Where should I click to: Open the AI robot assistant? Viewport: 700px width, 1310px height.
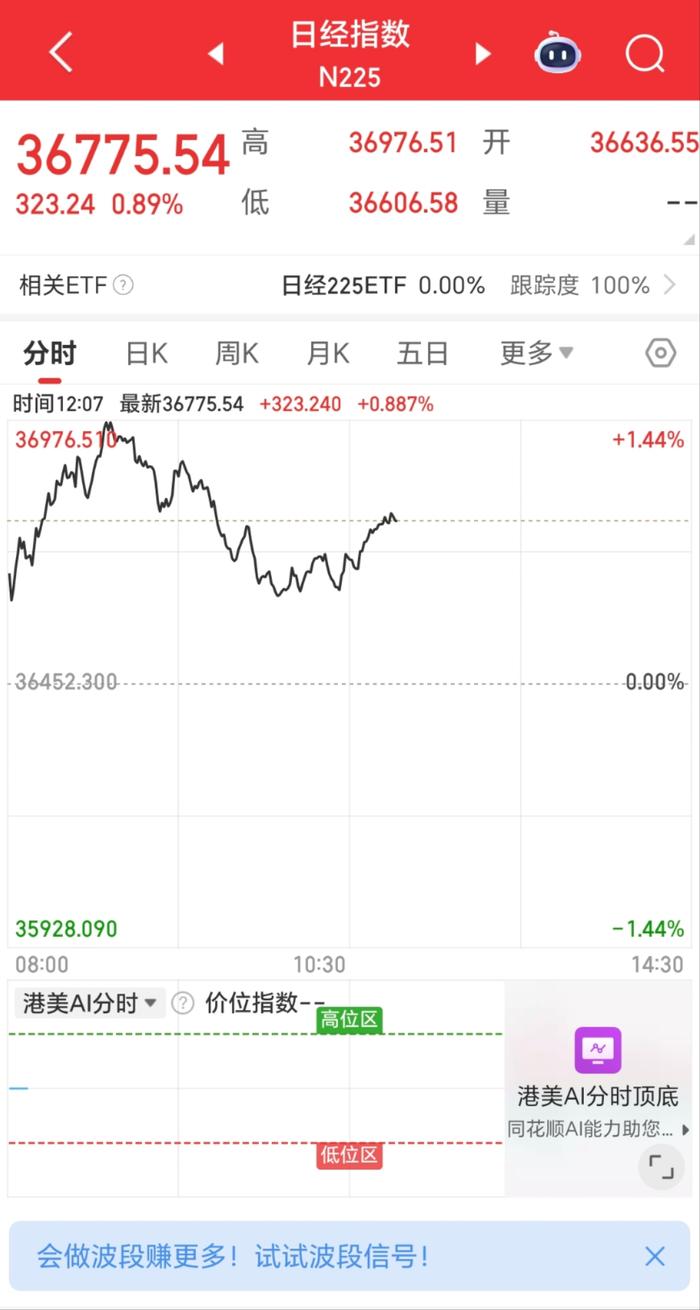click(558, 52)
